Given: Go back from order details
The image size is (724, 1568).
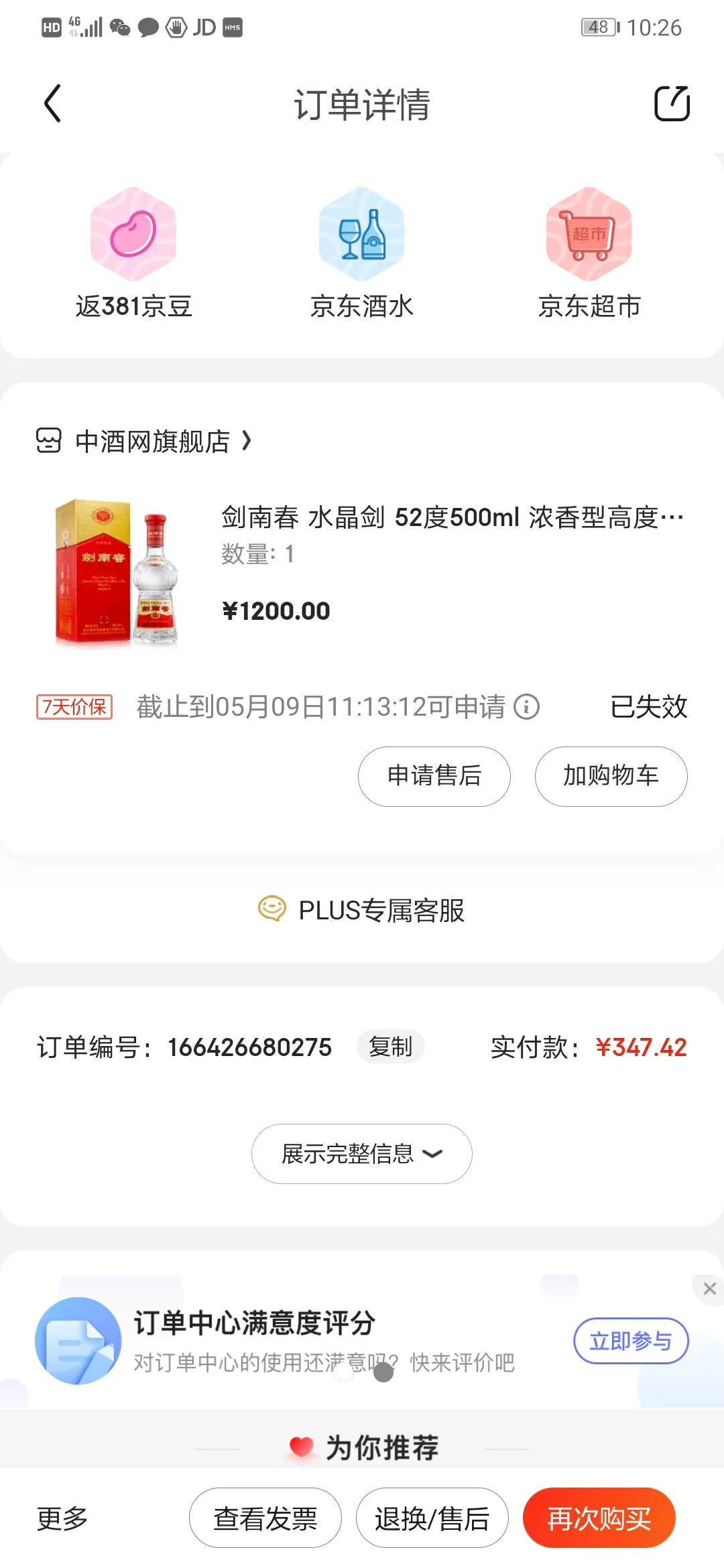Looking at the screenshot, I should click(52, 104).
